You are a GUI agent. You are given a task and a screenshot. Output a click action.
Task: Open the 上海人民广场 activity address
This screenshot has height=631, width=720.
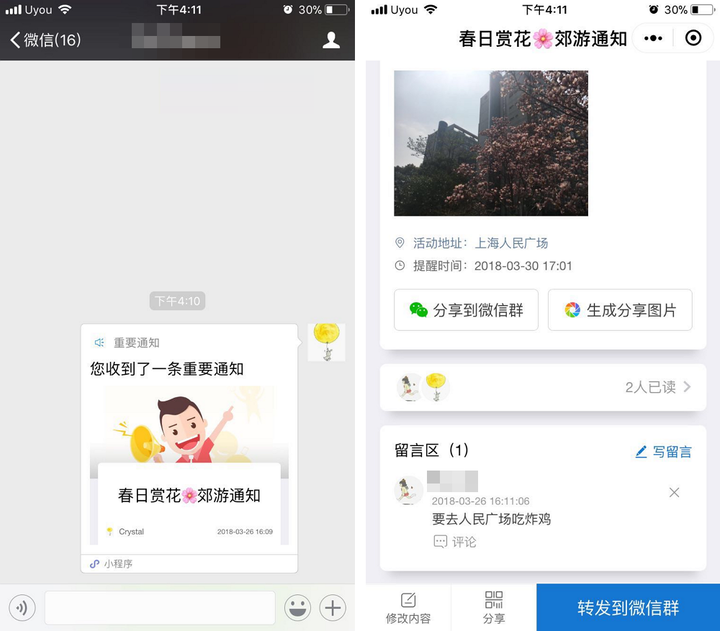click(x=511, y=243)
